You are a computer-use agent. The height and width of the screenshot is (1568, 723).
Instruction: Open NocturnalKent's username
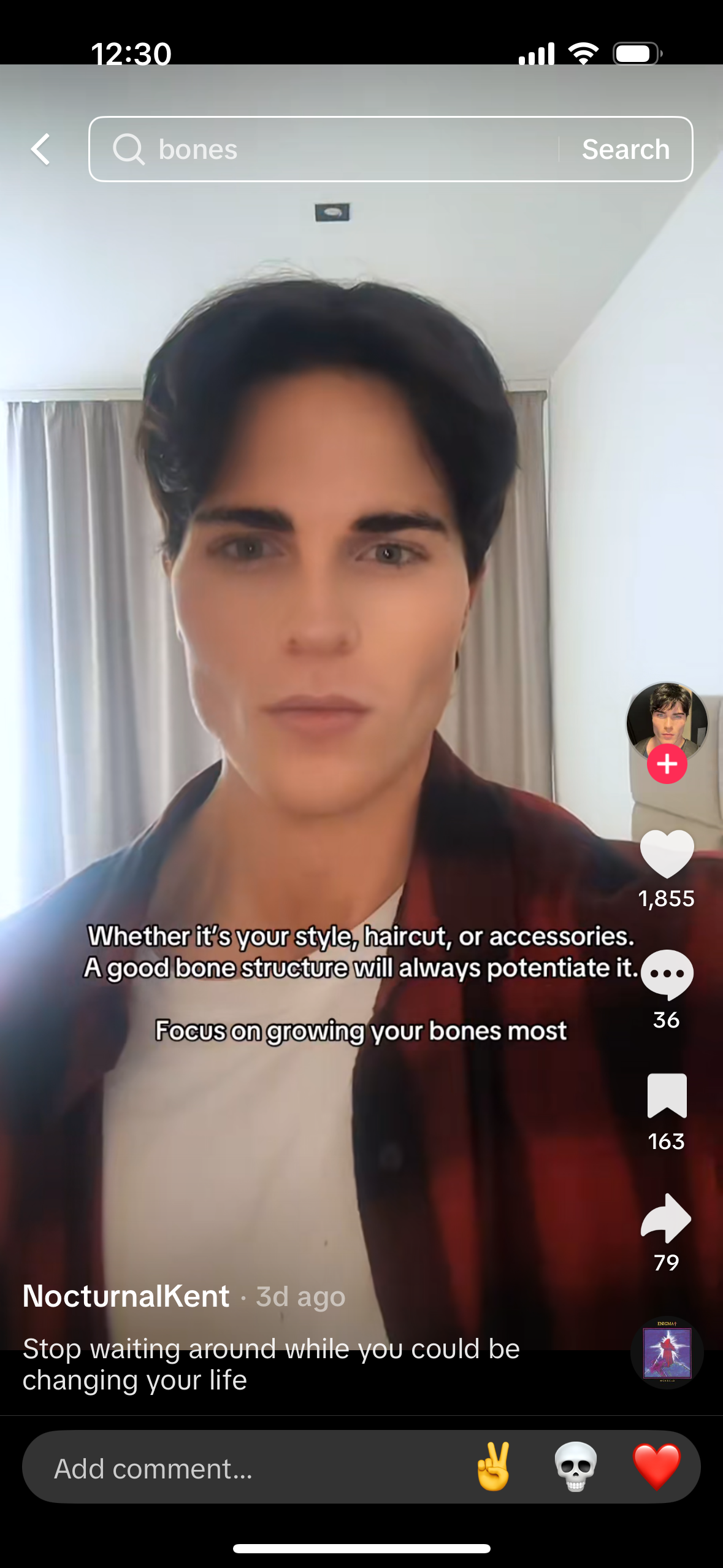coord(126,1296)
